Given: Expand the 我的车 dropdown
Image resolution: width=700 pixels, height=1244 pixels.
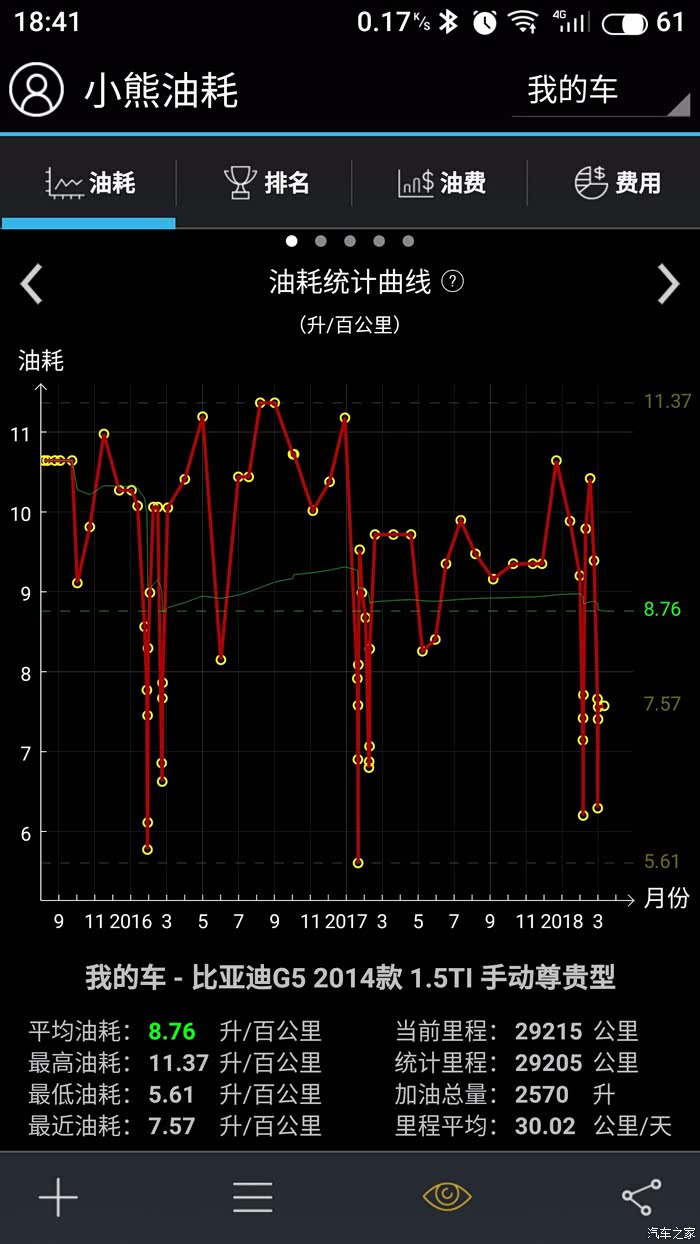Looking at the screenshot, I should click(x=601, y=91).
